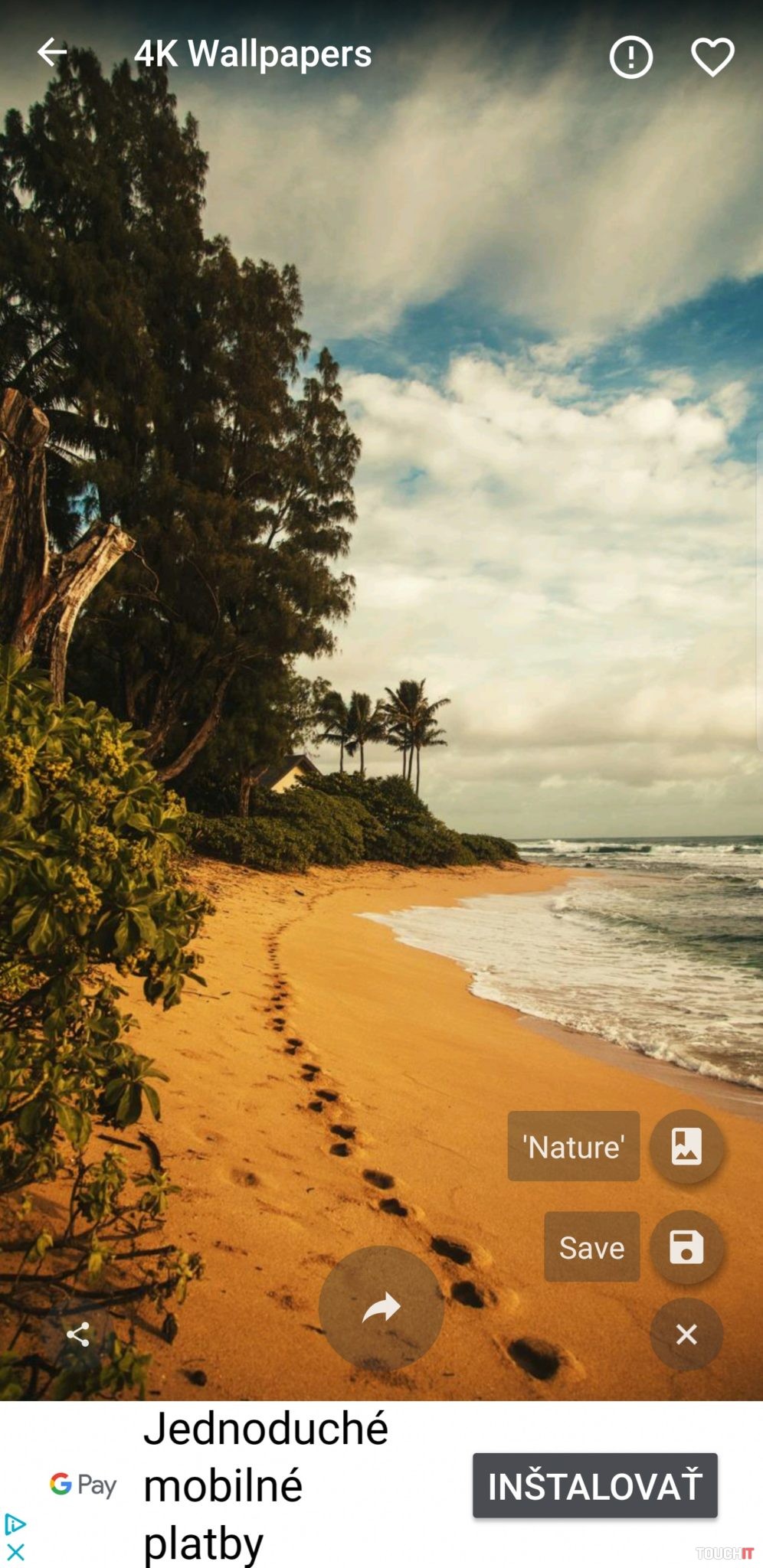Tap the Save label
Image resolution: width=763 pixels, height=1568 pixels.
[591, 1247]
